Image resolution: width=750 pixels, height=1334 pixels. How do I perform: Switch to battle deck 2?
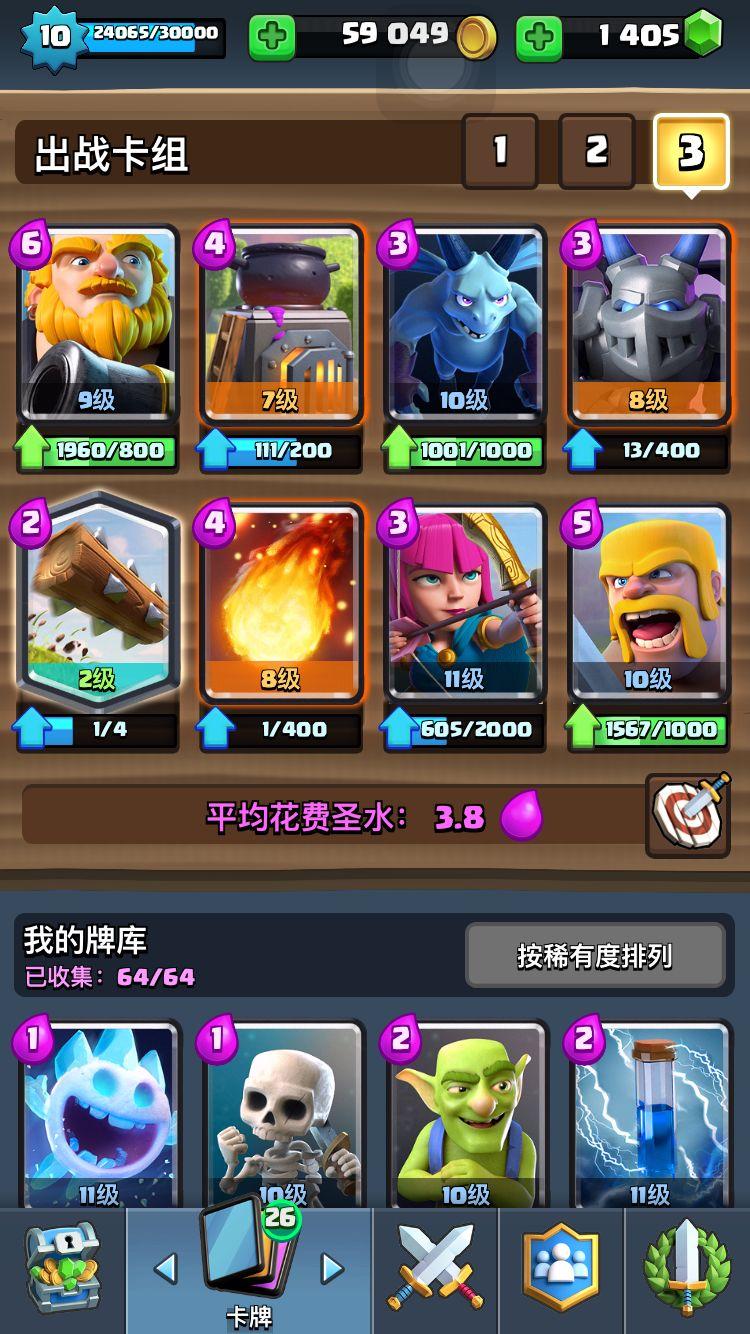pos(596,152)
